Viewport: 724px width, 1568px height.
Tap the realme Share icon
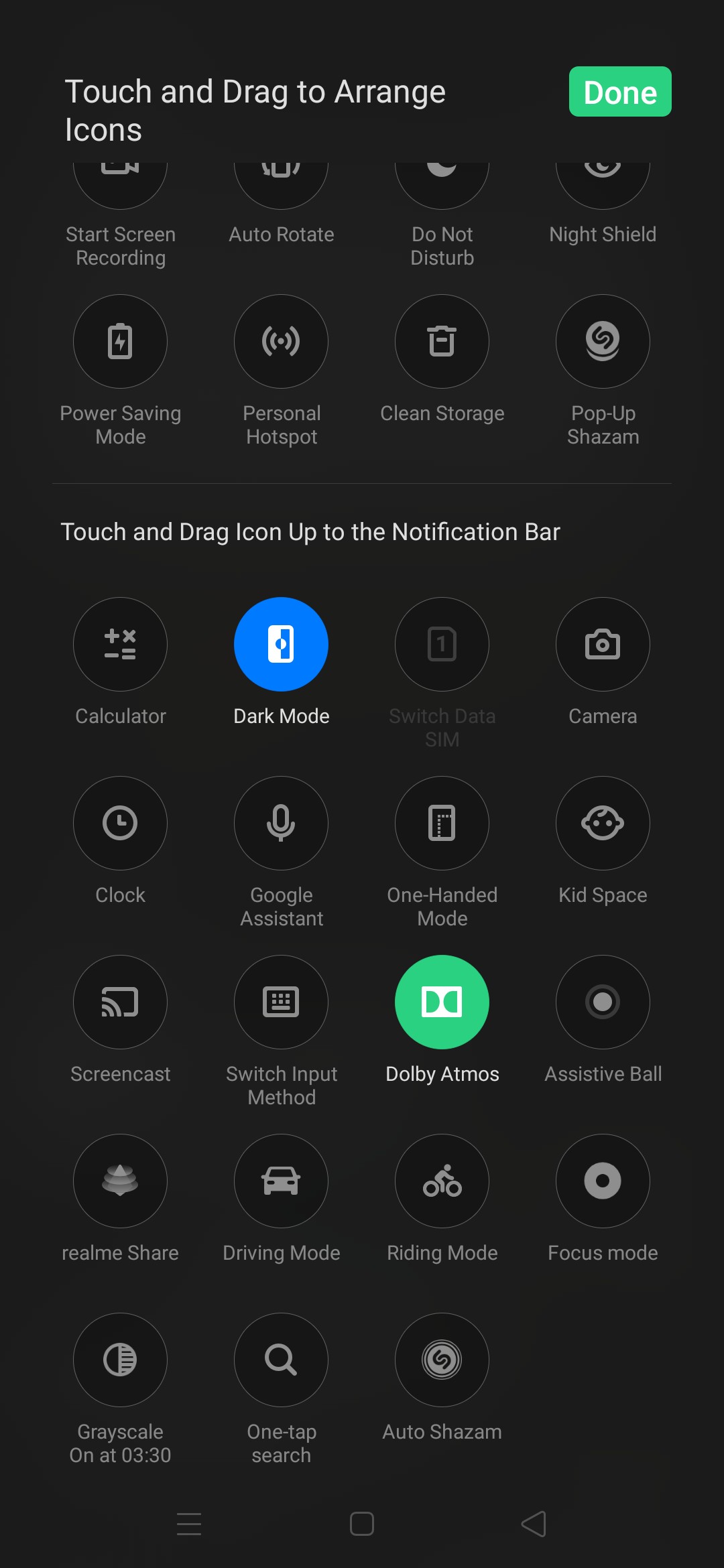(x=120, y=1181)
